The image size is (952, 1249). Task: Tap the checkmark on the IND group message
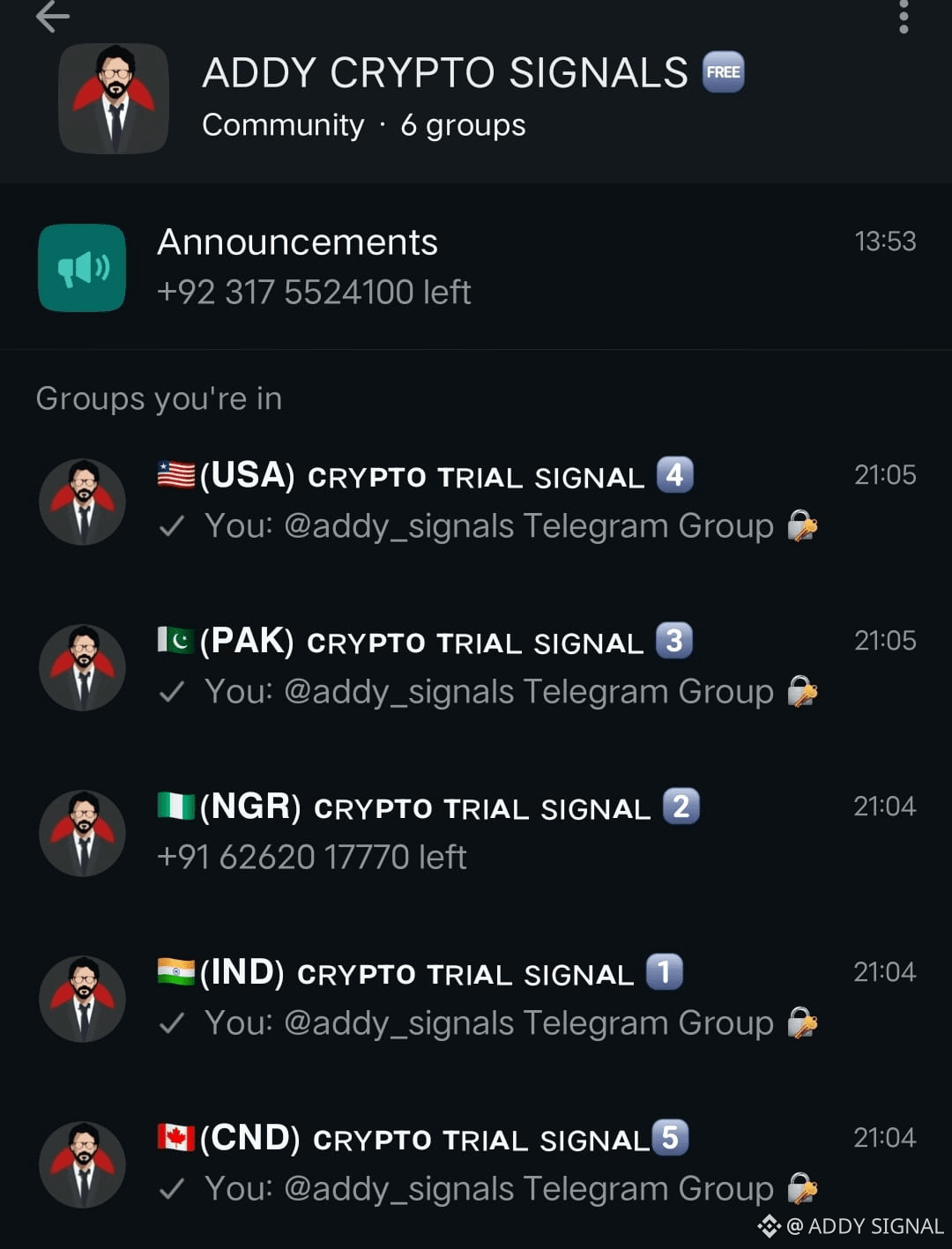click(172, 1022)
